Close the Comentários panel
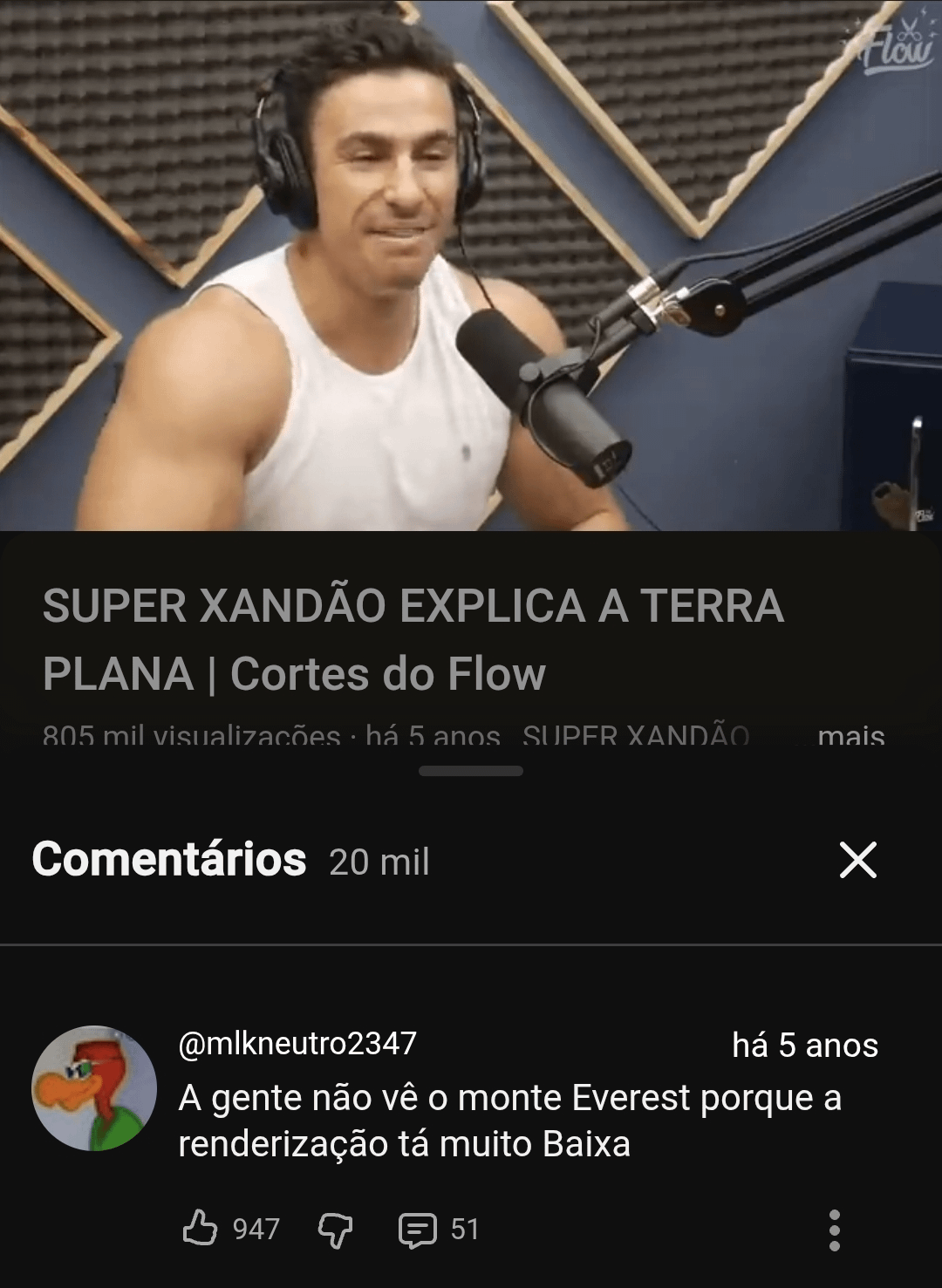 coord(857,861)
